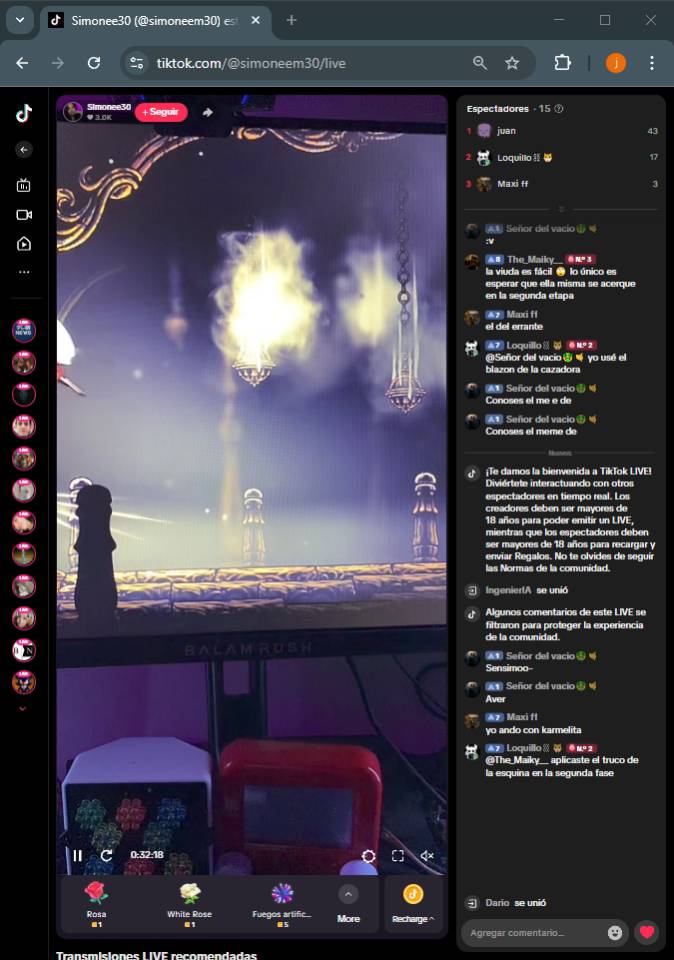Expand More gifts
This screenshot has height=960, width=674.
[348, 903]
